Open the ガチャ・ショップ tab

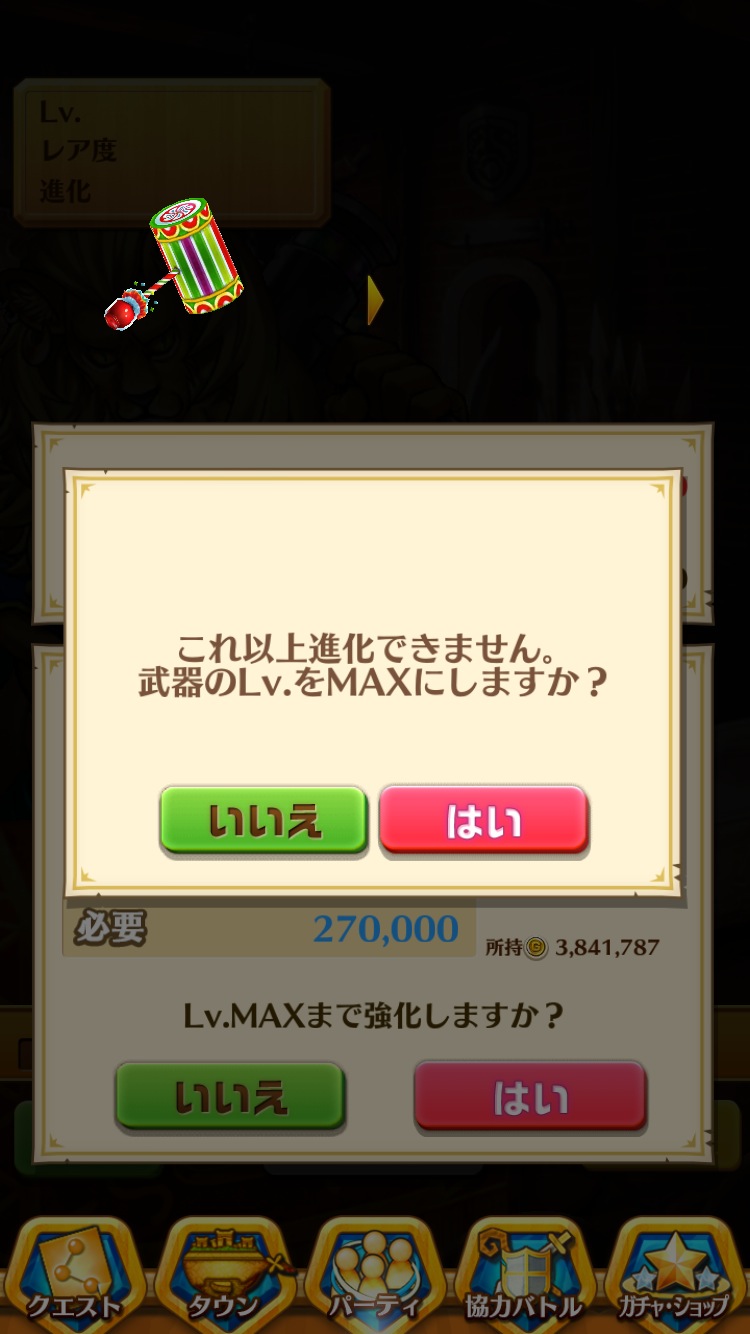[x=673, y=1275]
